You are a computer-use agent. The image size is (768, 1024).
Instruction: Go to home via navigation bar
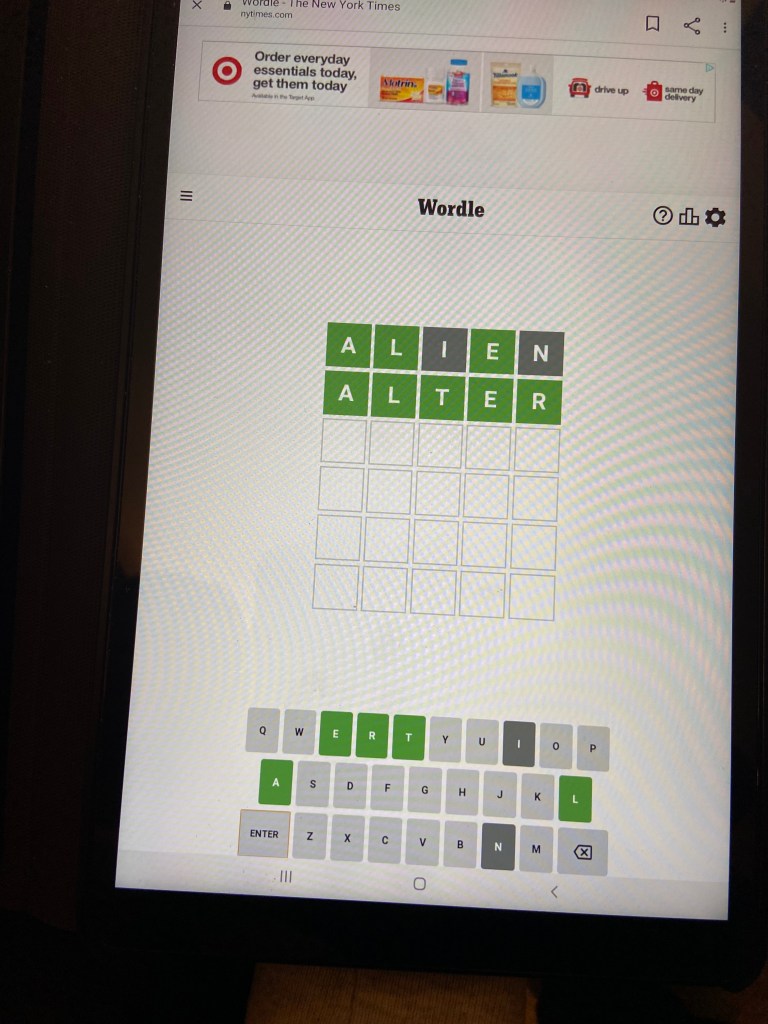pyautogui.click(x=419, y=884)
